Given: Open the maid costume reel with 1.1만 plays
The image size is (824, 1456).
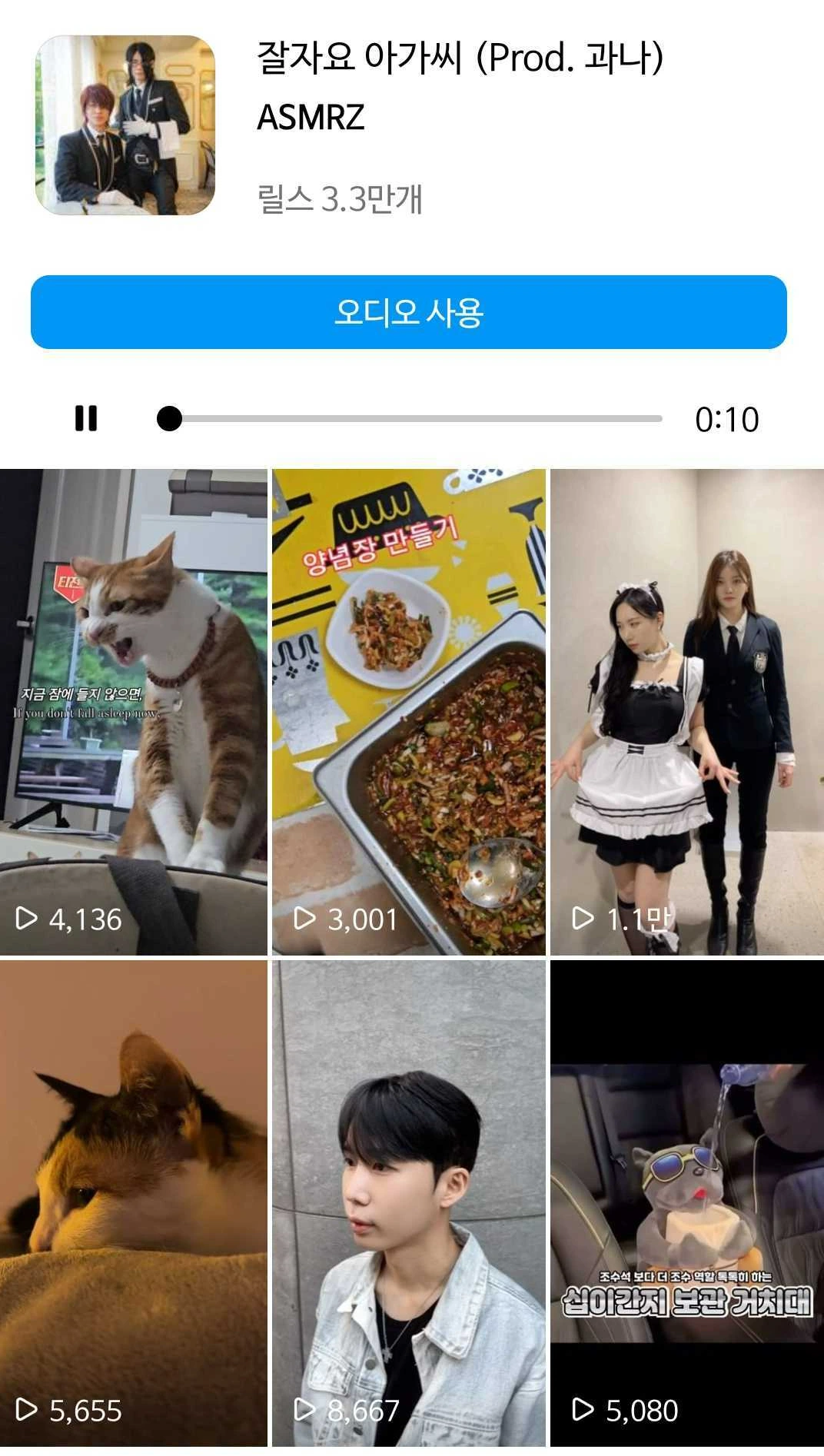Looking at the screenshot, I should point(687,712).
